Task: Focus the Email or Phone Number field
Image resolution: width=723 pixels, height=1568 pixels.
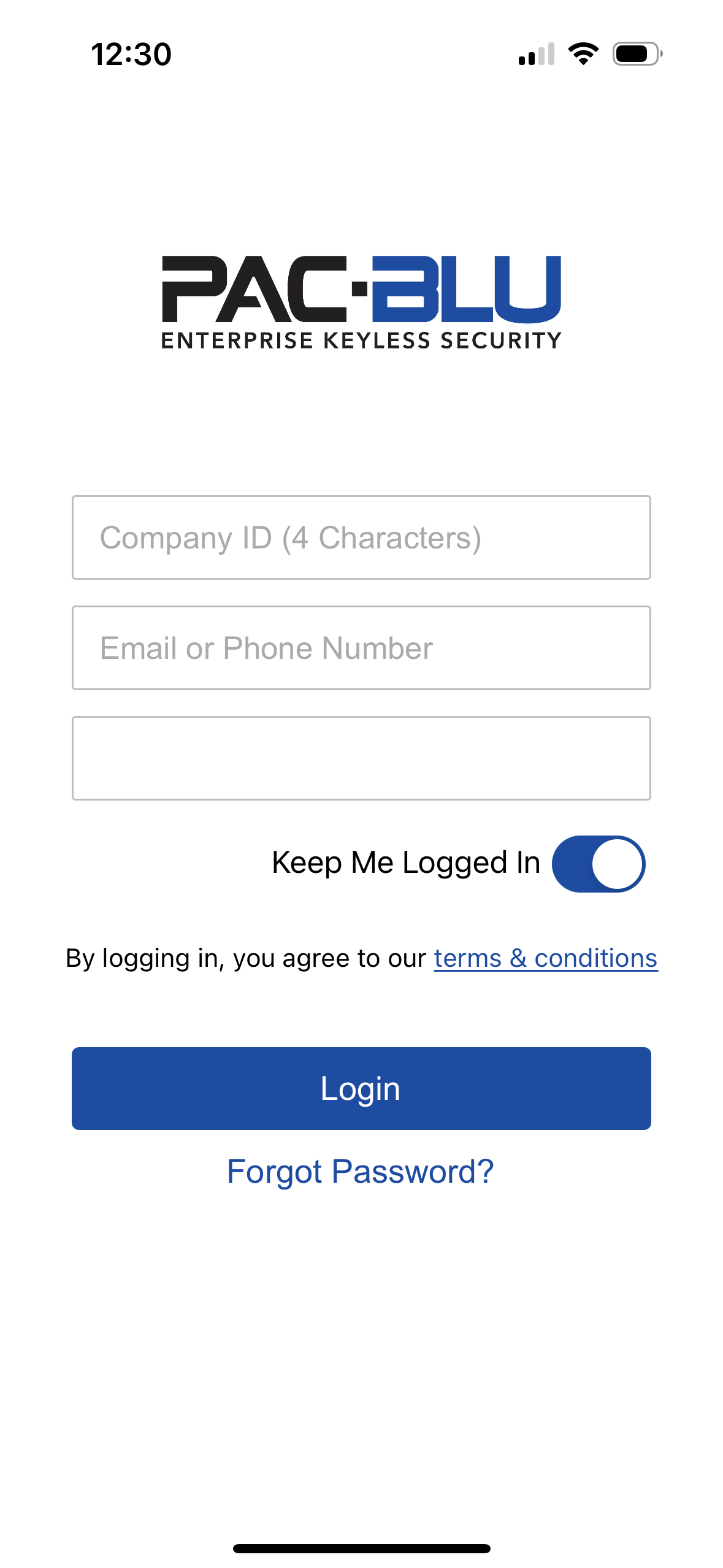Action: tap(361, 648)
